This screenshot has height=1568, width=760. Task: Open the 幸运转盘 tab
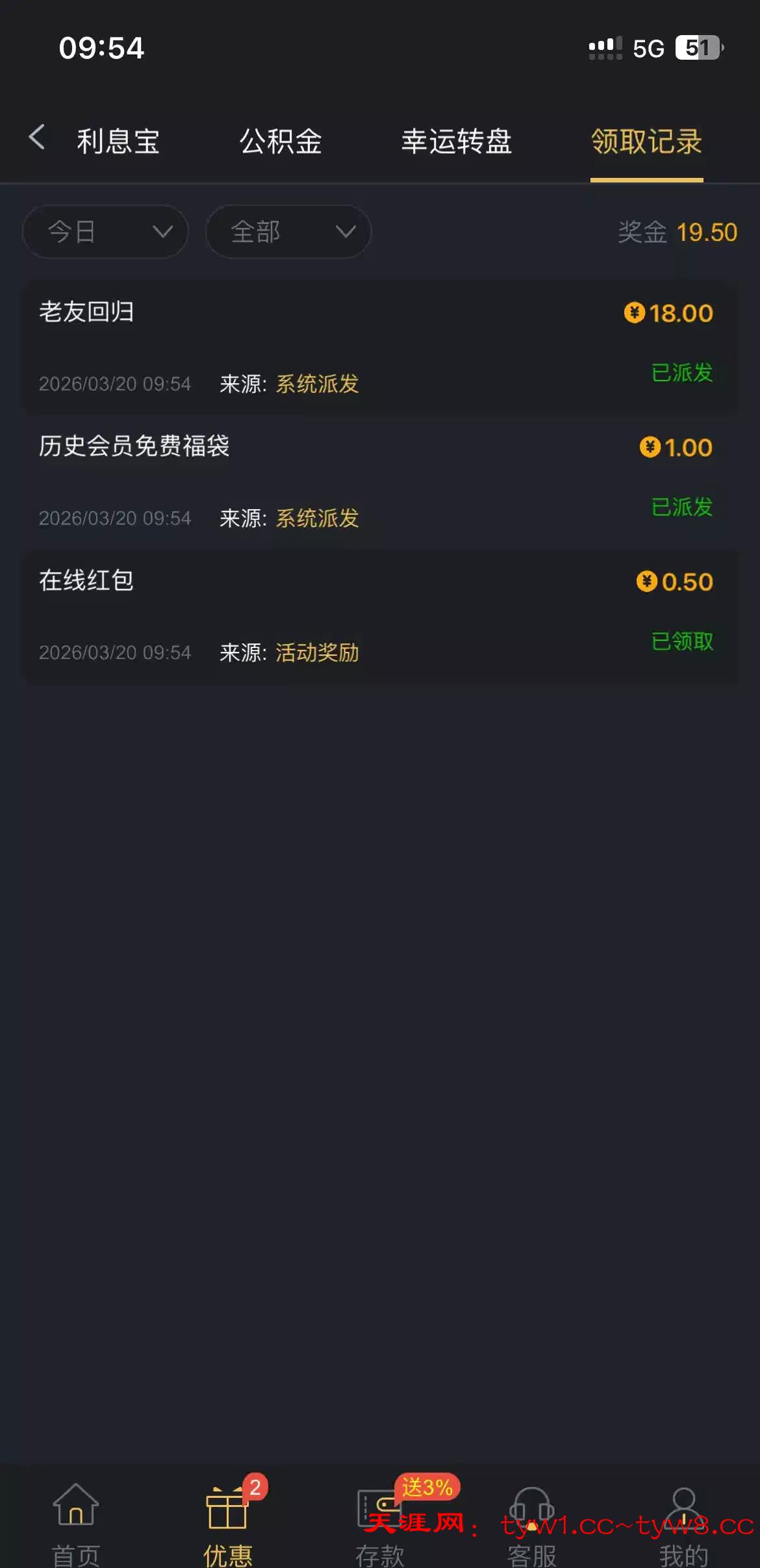tap(457, 141)
